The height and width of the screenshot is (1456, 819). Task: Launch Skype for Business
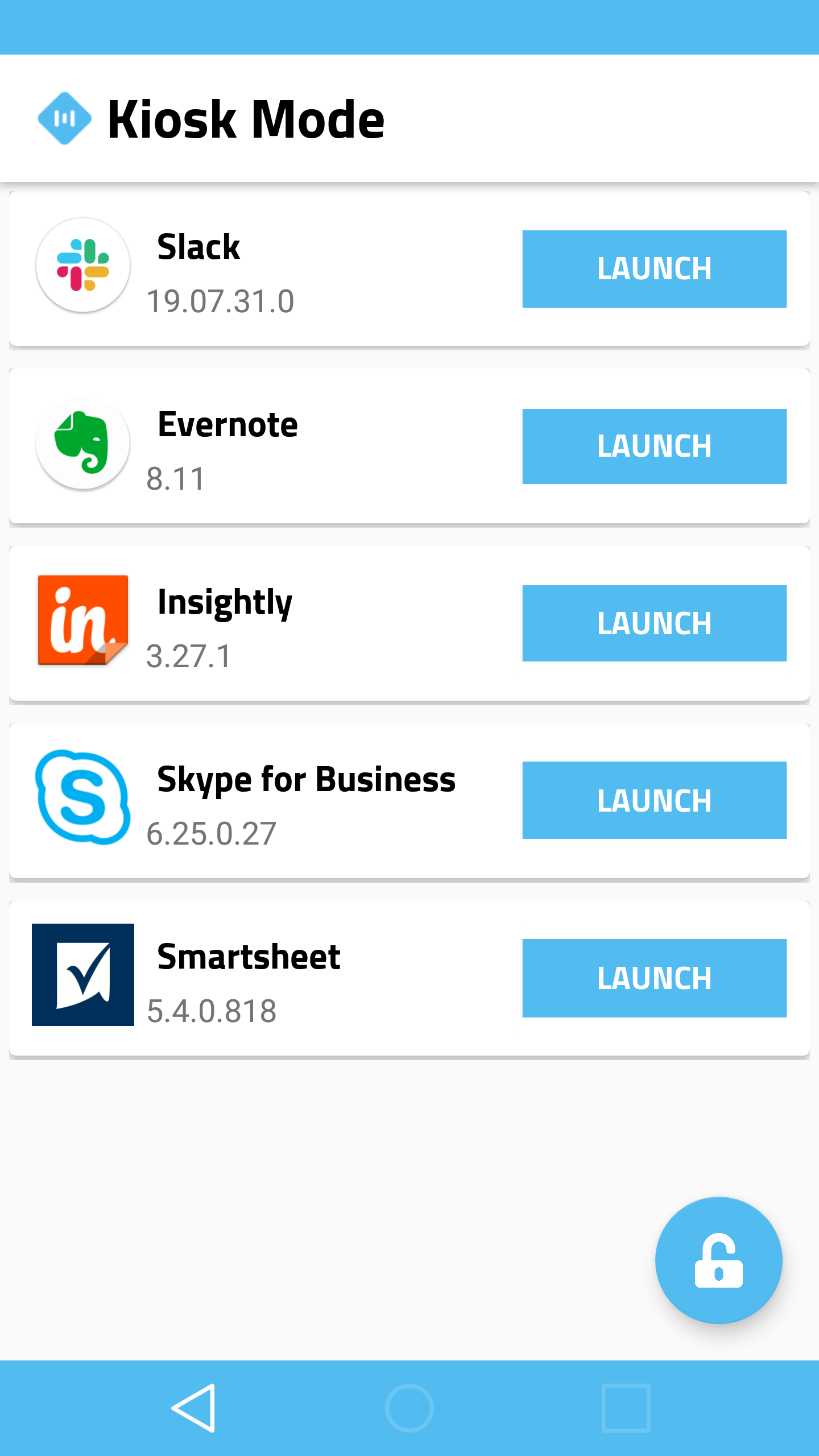[x=654, y=800]
